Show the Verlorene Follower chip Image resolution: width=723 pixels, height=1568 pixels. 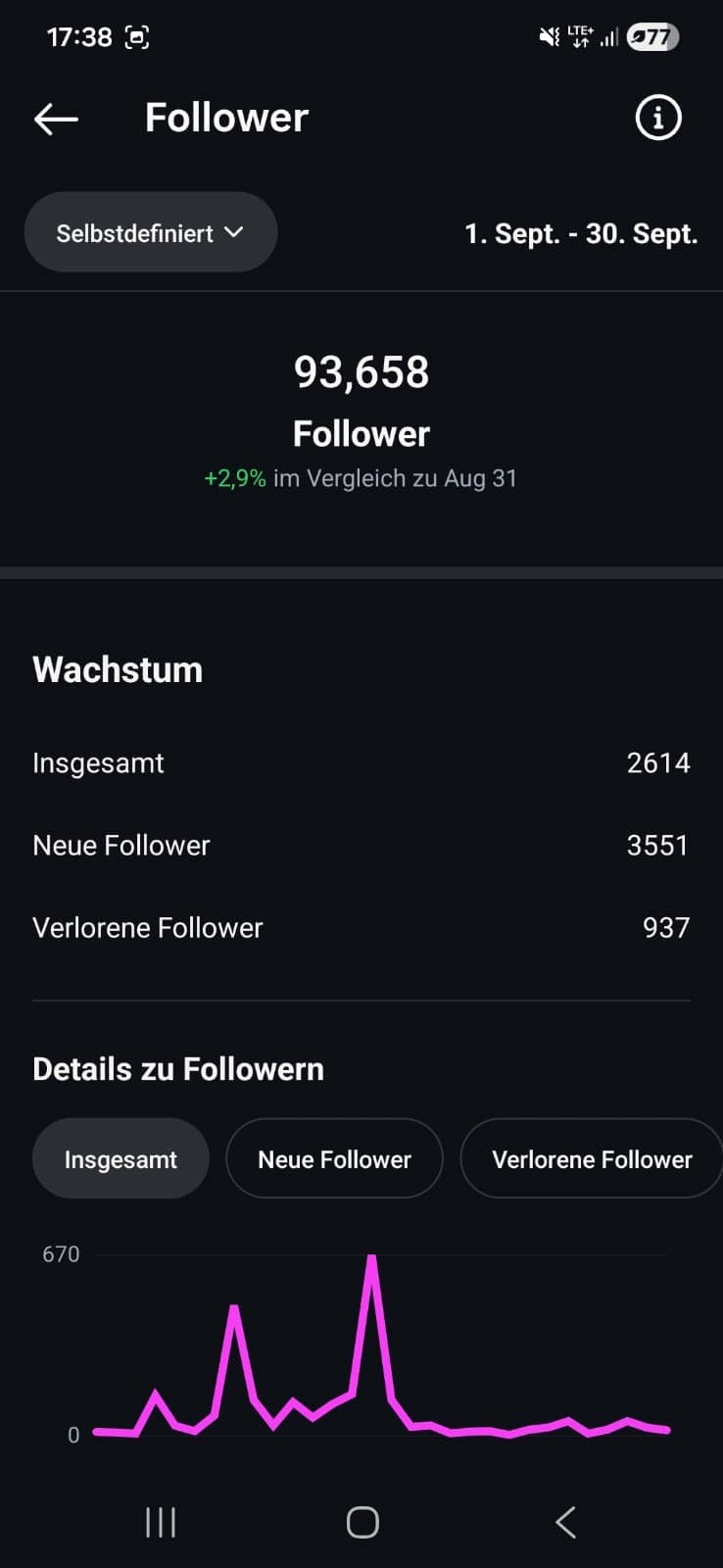(592, 1159)
